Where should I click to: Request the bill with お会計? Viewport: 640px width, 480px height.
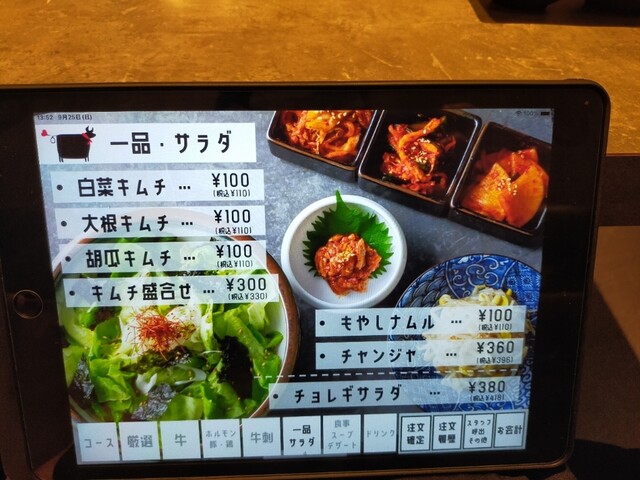point(509,431)
